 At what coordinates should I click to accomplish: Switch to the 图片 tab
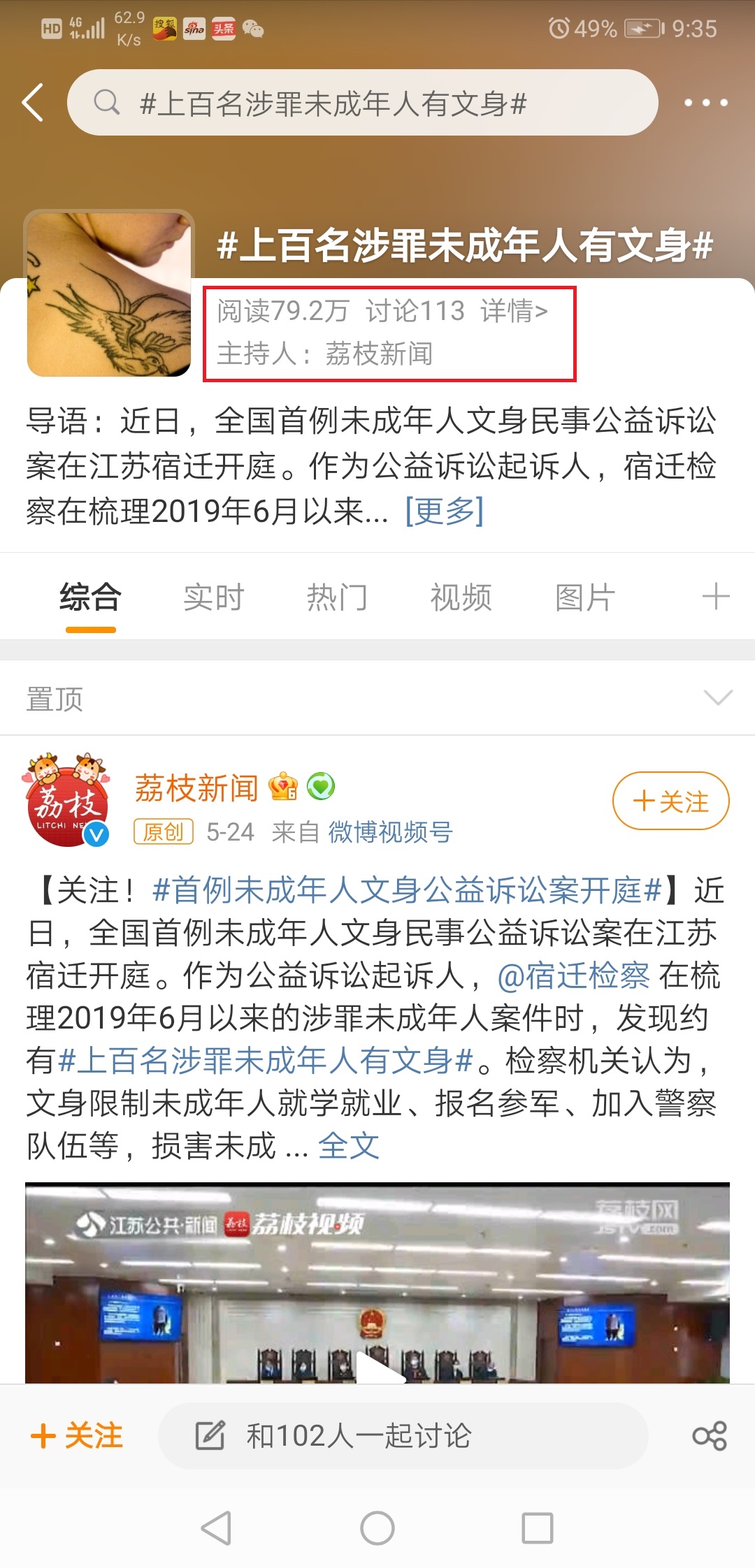click(x=585, y=598)
